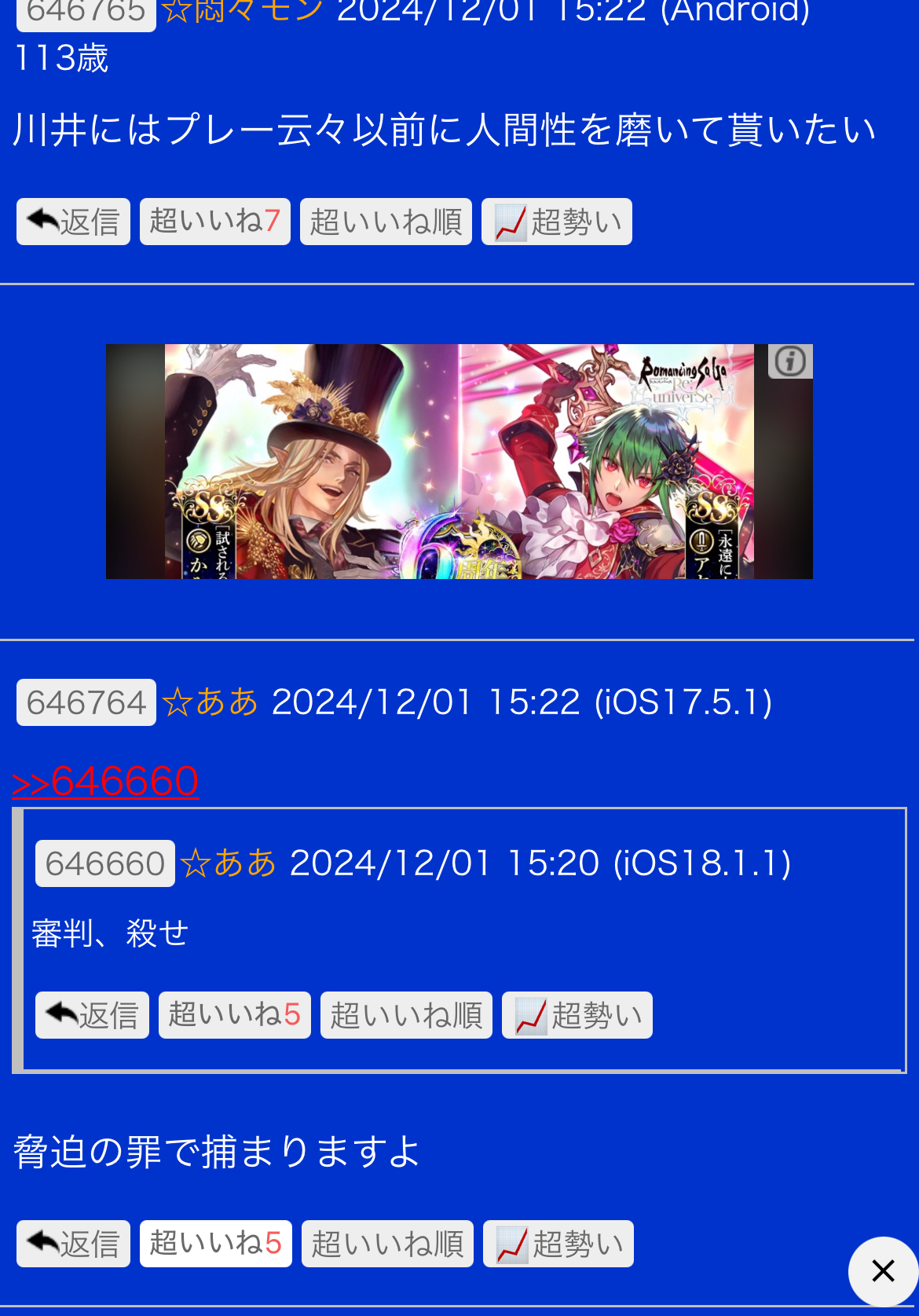Sort by 超いいね順 under 脅迫の罪で捕まりますよ
919x1316 pixels.
coord(387,1244)
